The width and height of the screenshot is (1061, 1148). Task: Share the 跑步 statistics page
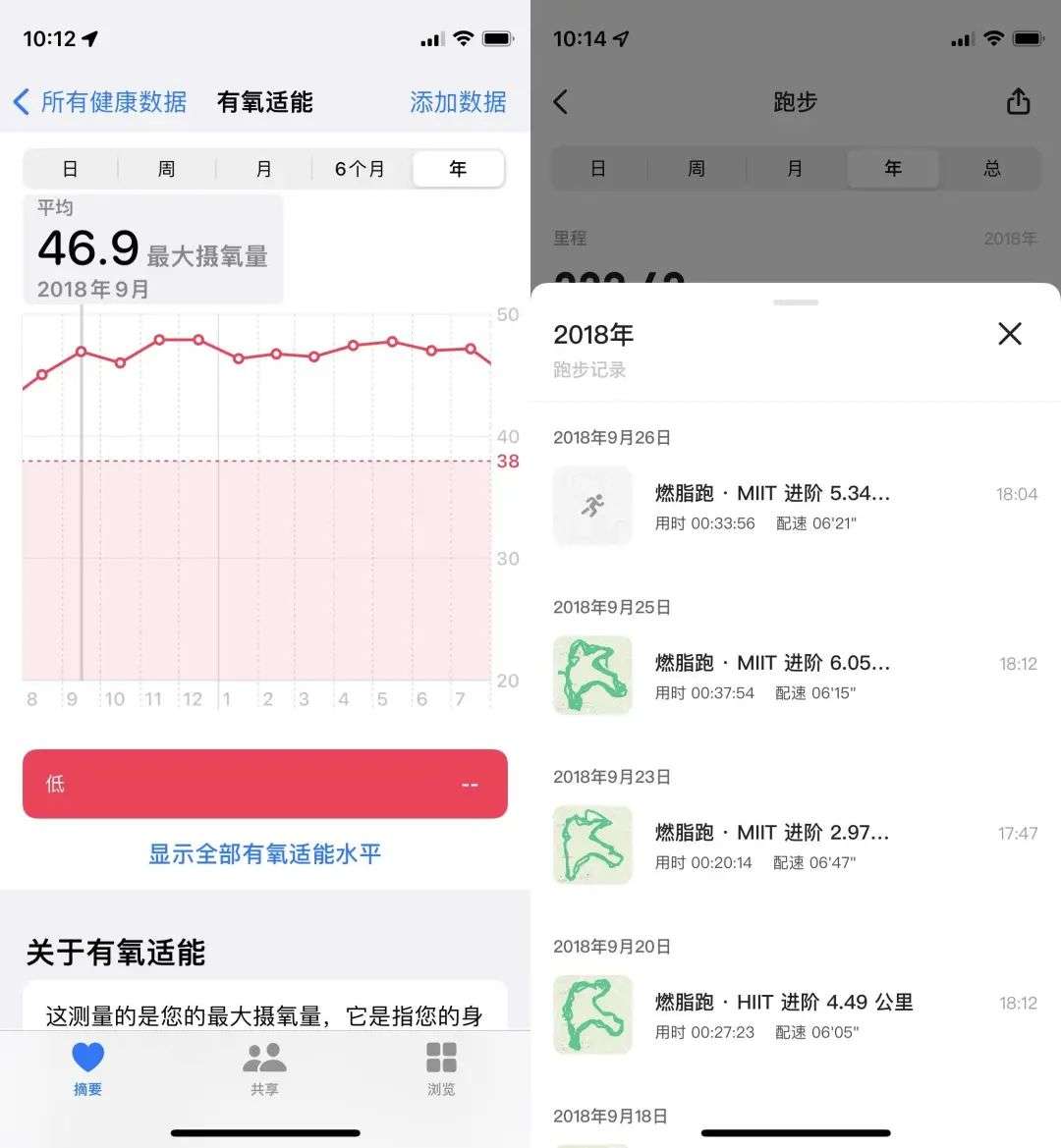pos(1019,102)
